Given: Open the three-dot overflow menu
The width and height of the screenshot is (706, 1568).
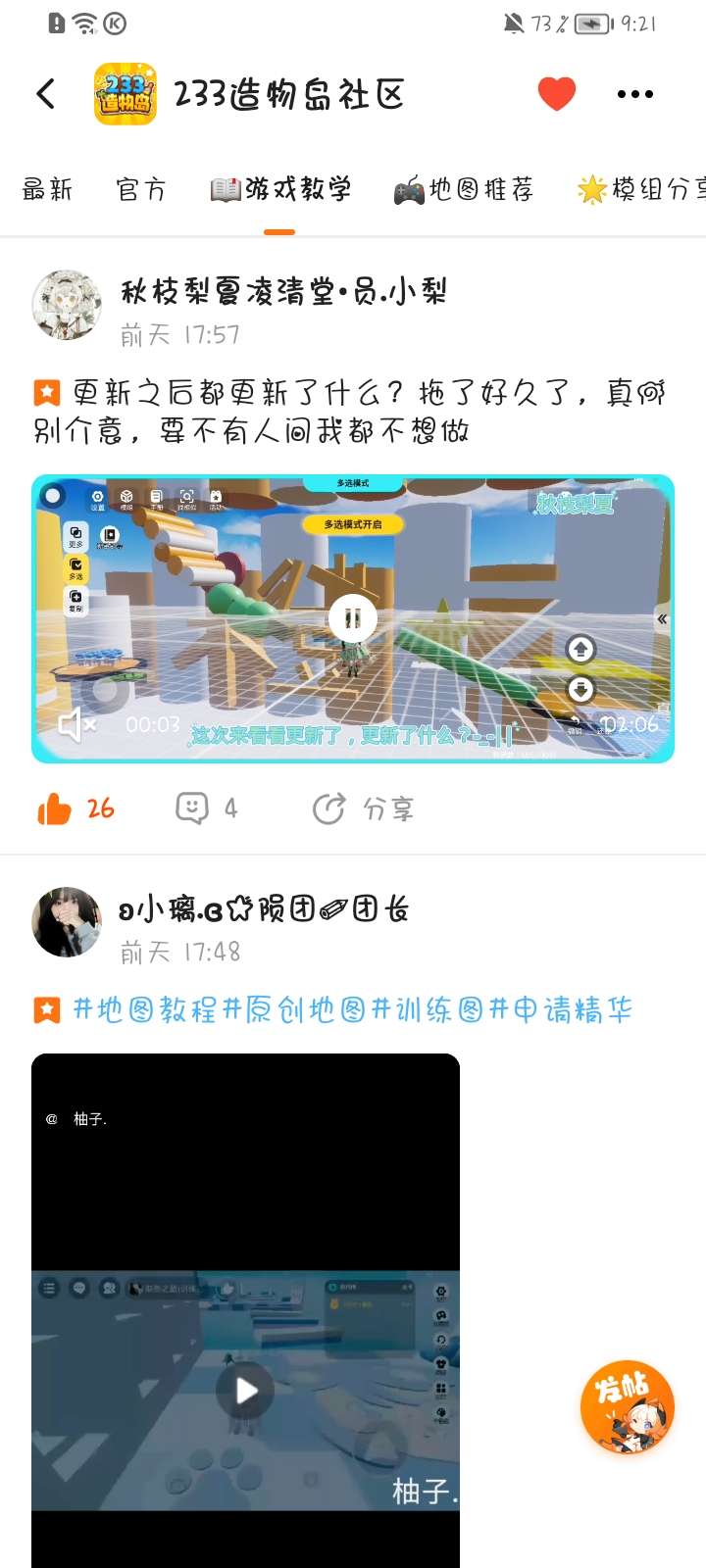Looking at the screenshot, I should tap(634, 94).
